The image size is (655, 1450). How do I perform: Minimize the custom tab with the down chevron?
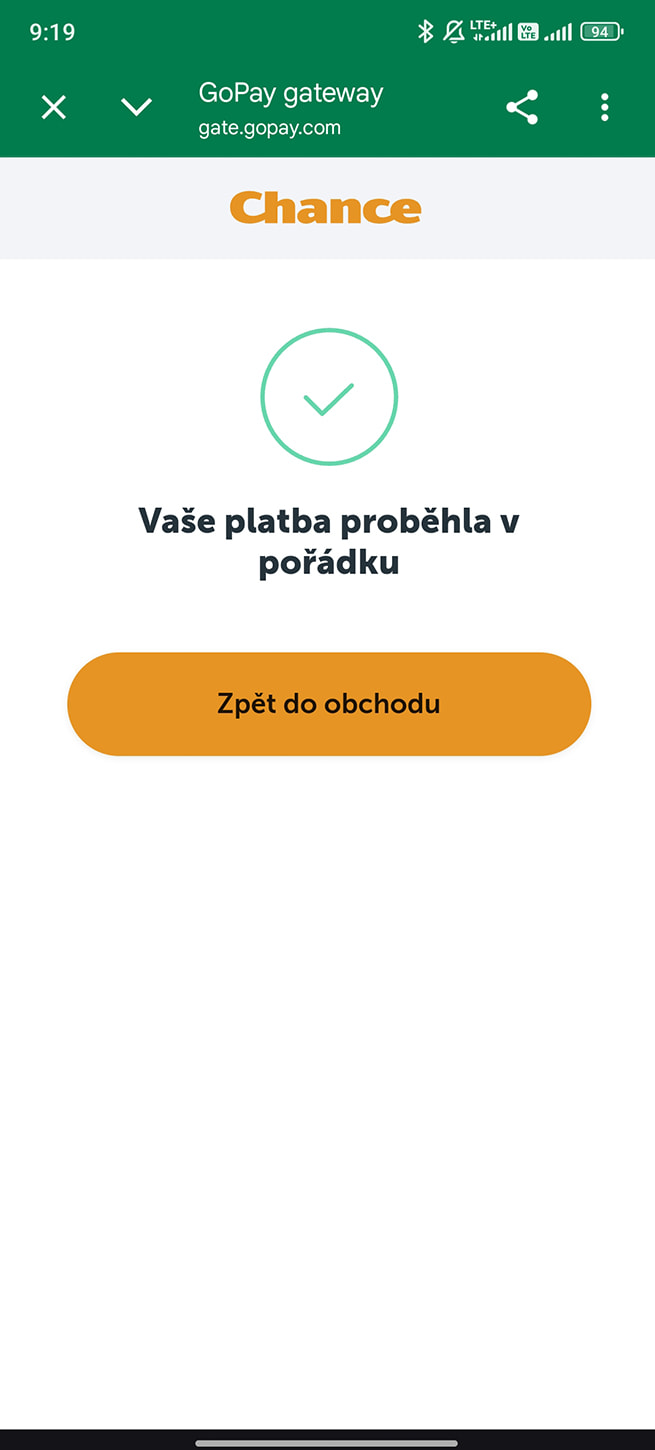(136, 107)
